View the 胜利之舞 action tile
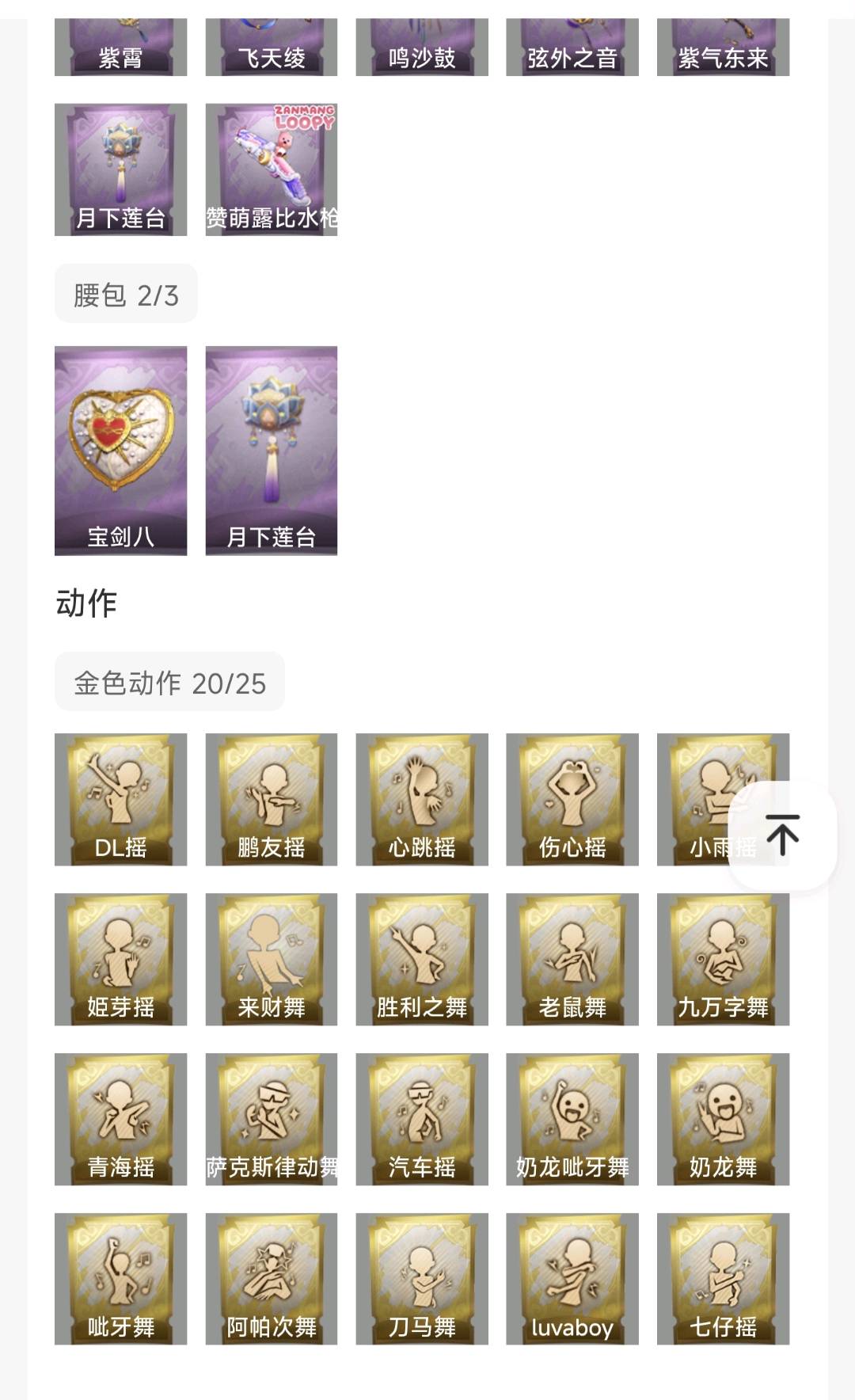Viewport: 855px width, 1400px height. [422, 959]
